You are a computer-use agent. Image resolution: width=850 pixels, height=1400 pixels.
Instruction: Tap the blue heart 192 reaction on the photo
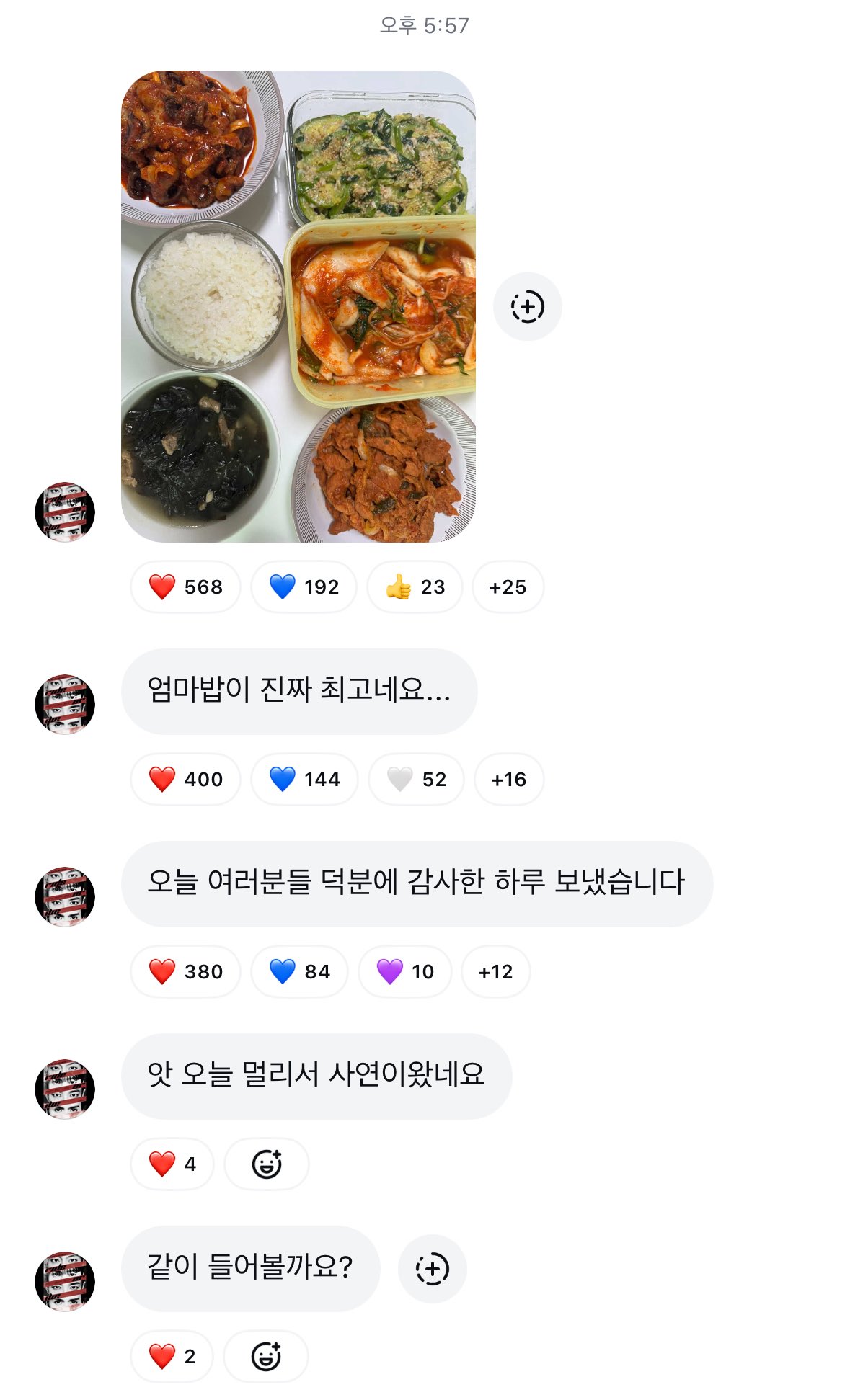pos(304,587)
